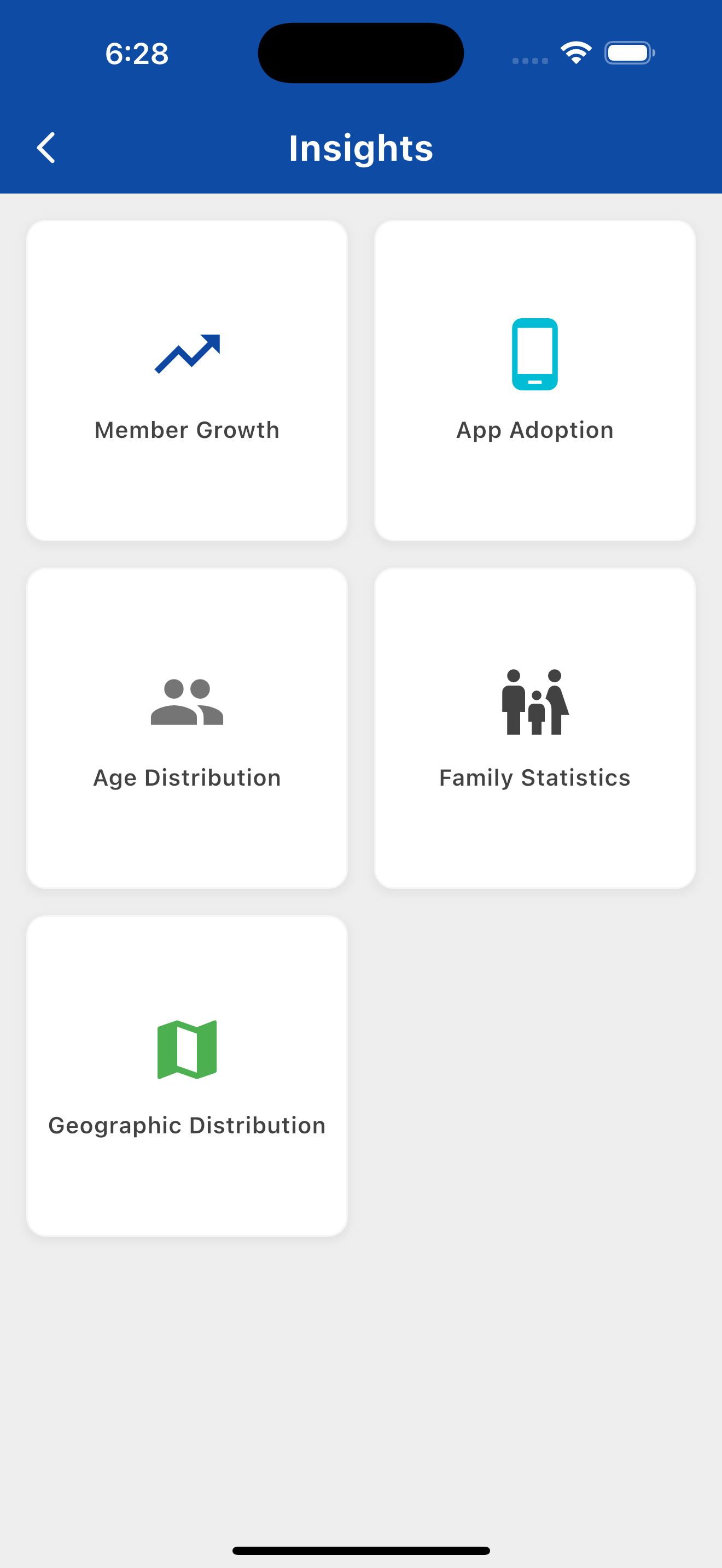The width and height of the screenshot is (722, 1568).
Task: Tap the clock showing 6:28
Action: click(135, 54)
